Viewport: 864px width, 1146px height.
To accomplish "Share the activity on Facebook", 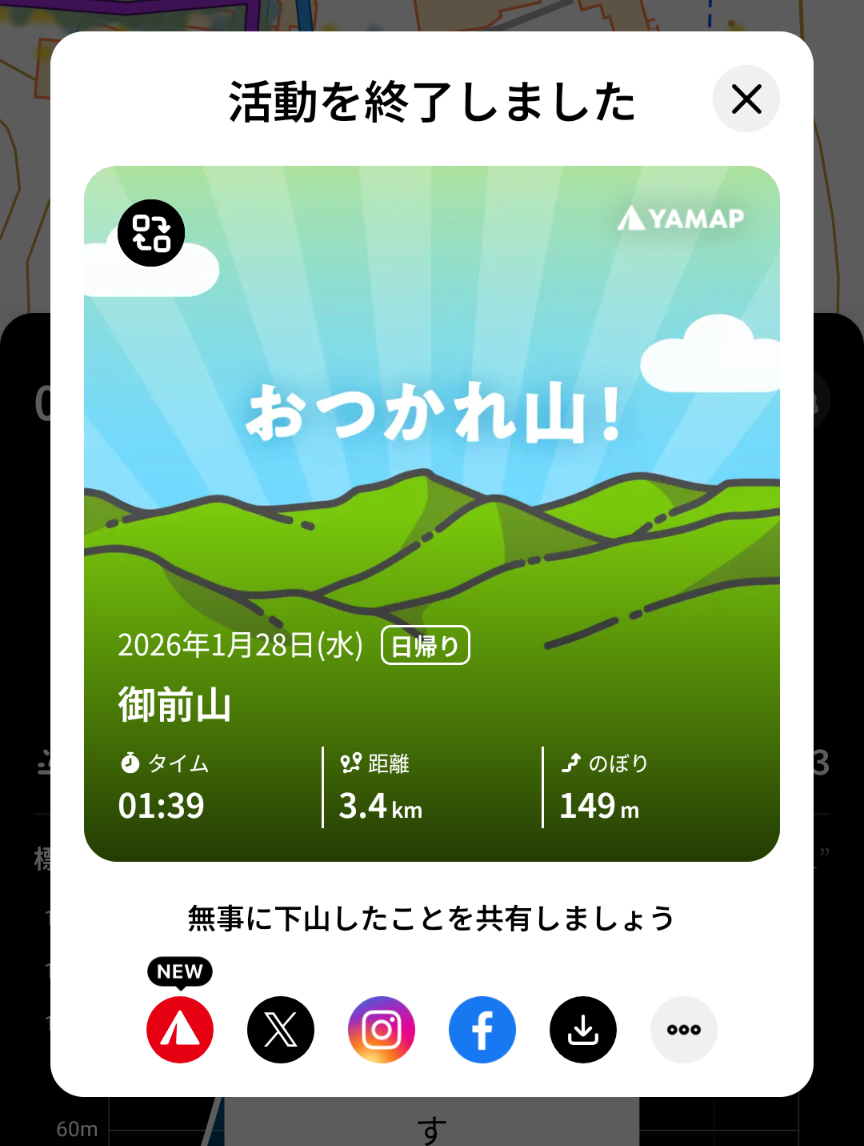I will (482, 1029).
